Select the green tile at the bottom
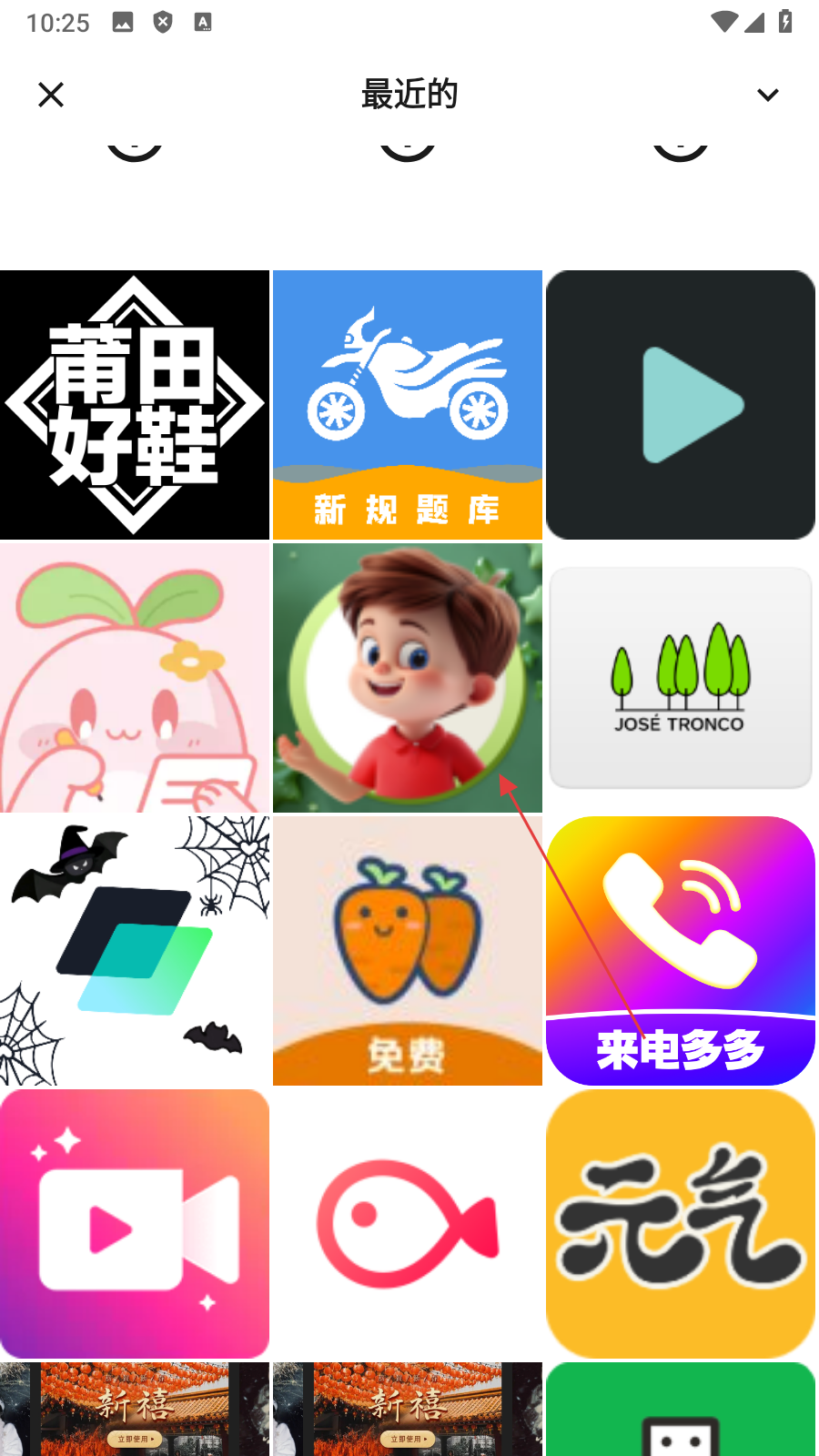Image resolution: width=819 pixels, height=1456 pixels. [681, 1410]
